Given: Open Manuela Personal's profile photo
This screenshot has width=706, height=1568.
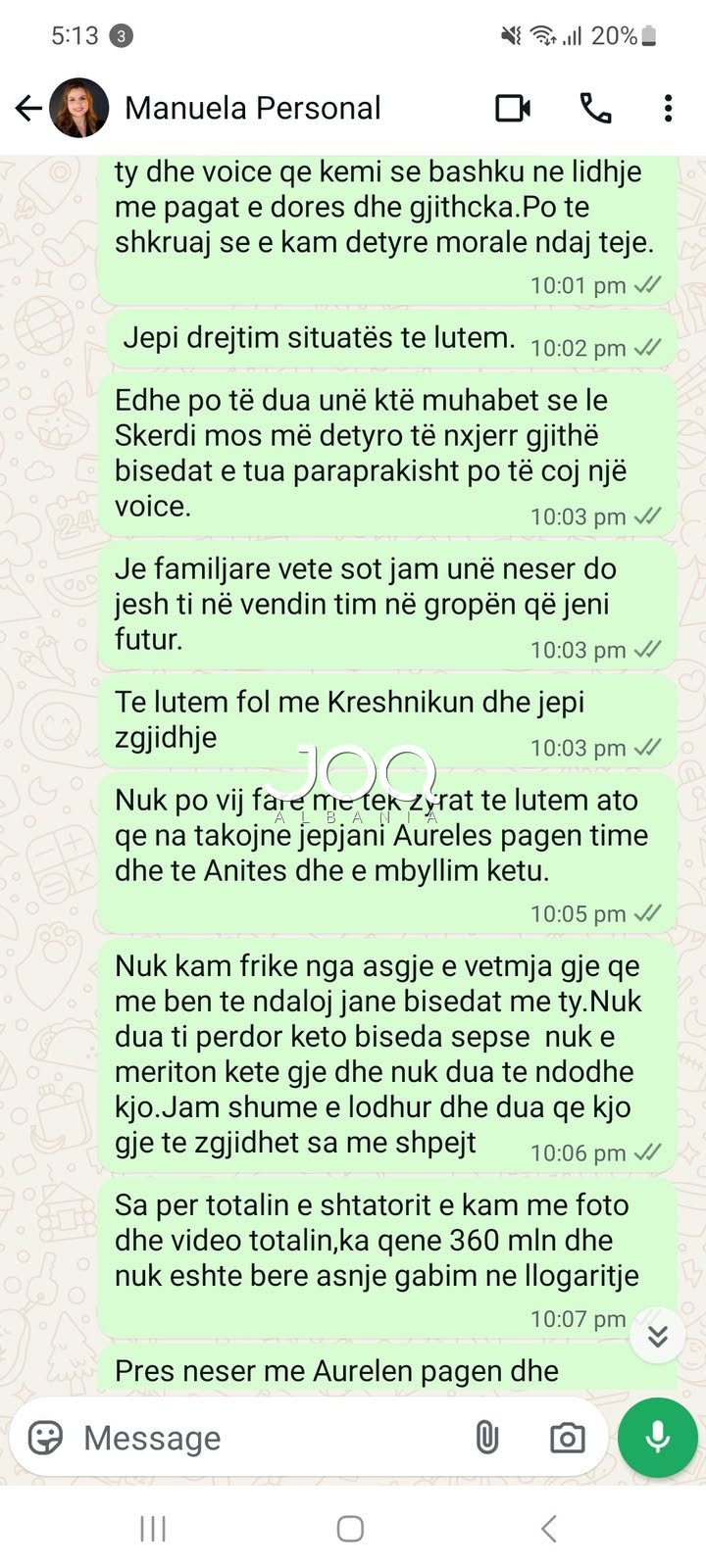Looking at the screenshot, I should click(x=79, y=108).
